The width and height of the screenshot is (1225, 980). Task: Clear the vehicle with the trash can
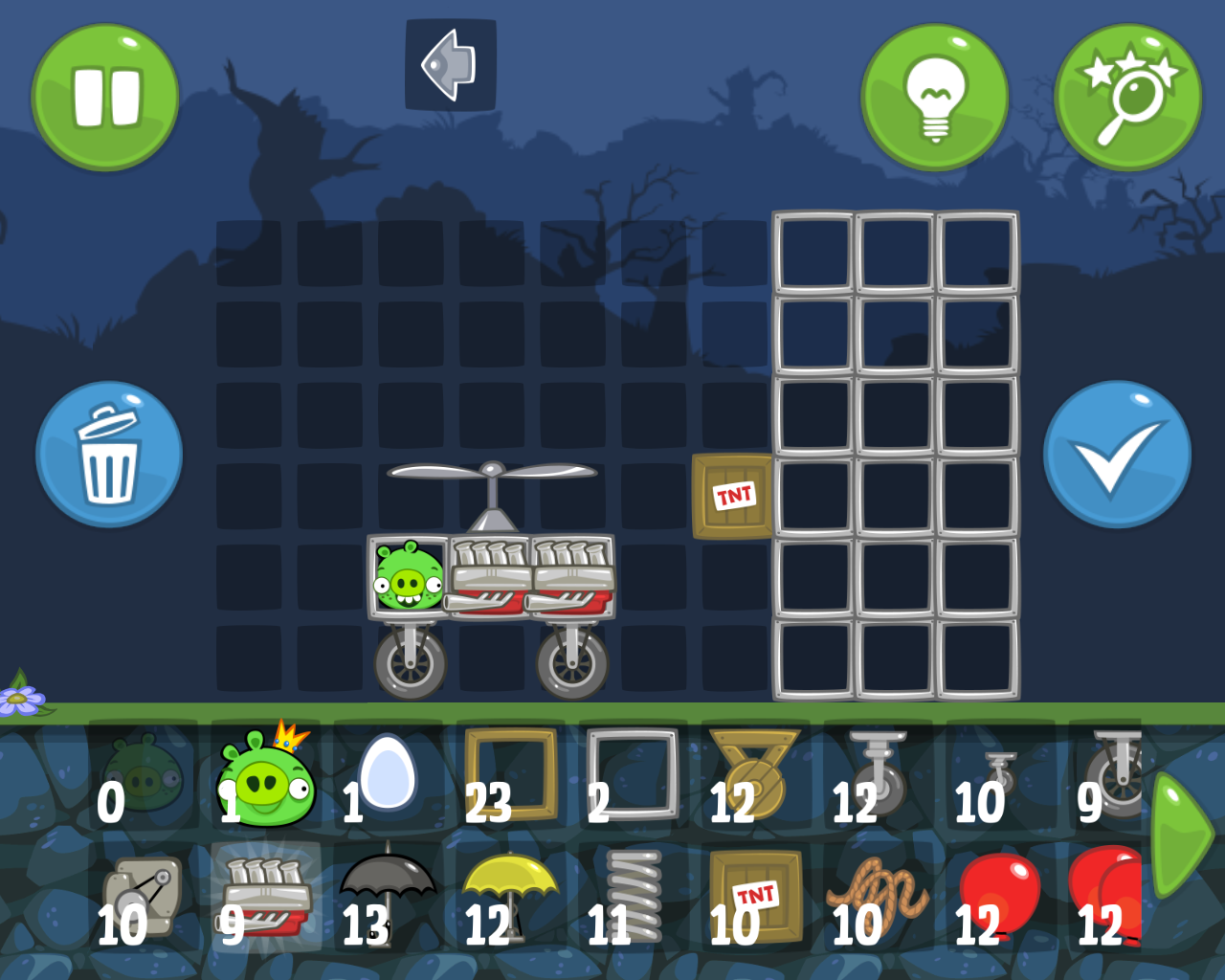(109, 455)
